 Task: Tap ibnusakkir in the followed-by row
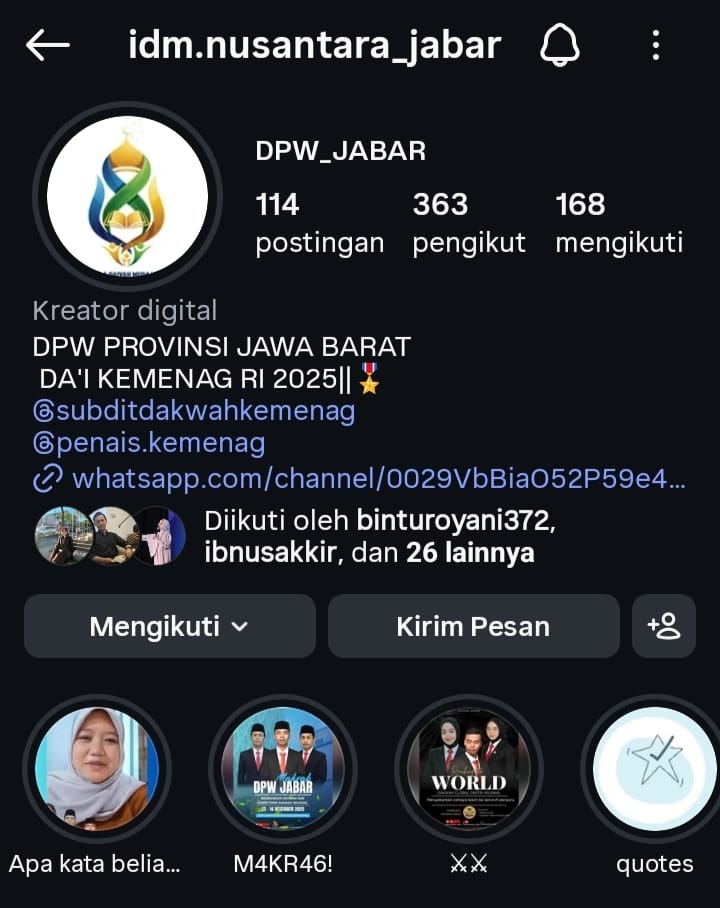tap(271, 551)
